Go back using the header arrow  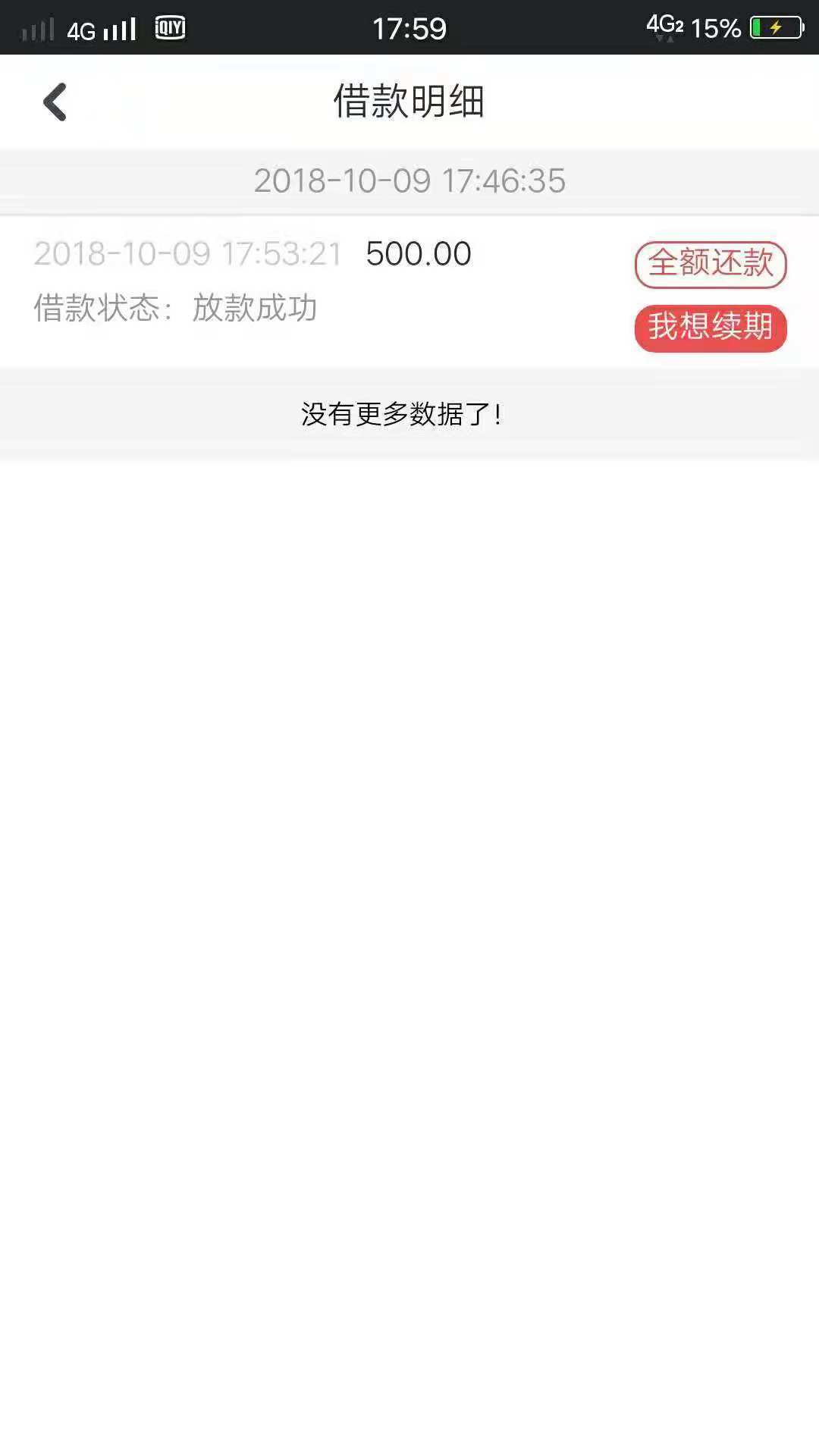pos(55,102)
